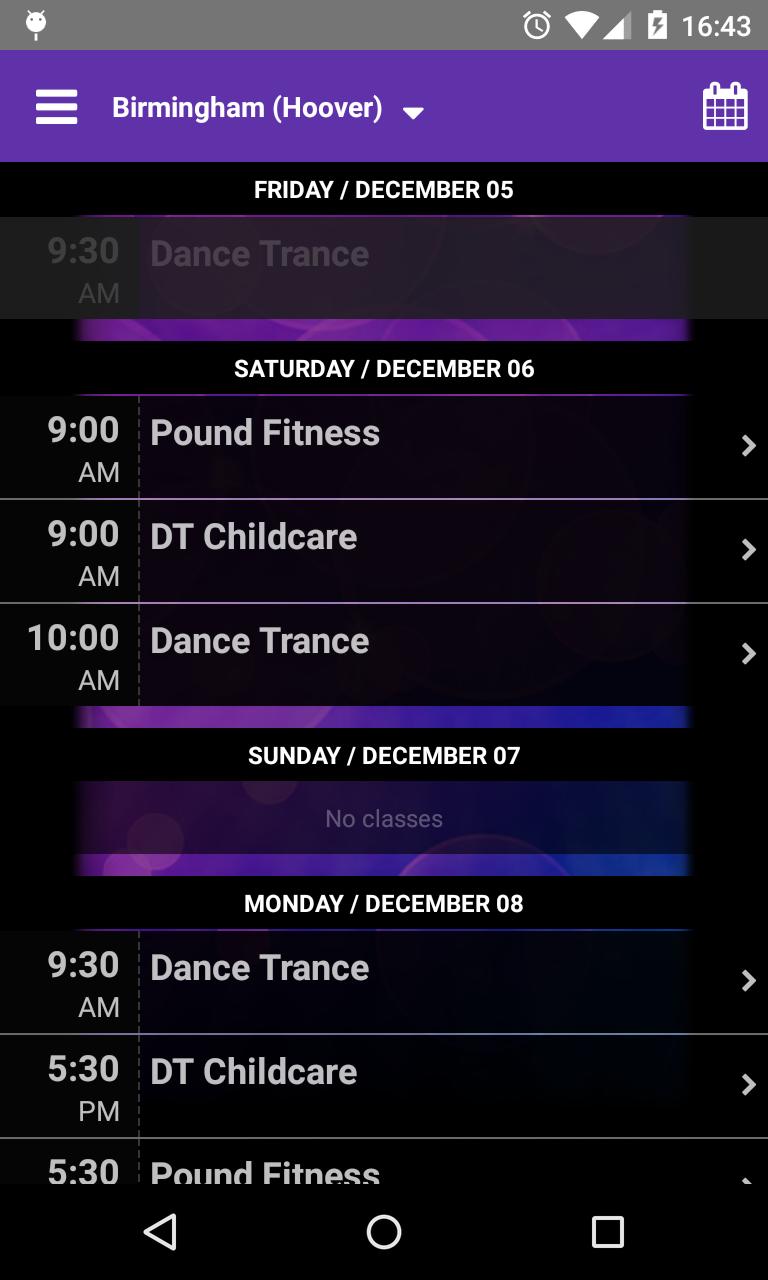The image size is (768, 1280).
Task: Open the calendar view
Action: (x=726, y=105)
